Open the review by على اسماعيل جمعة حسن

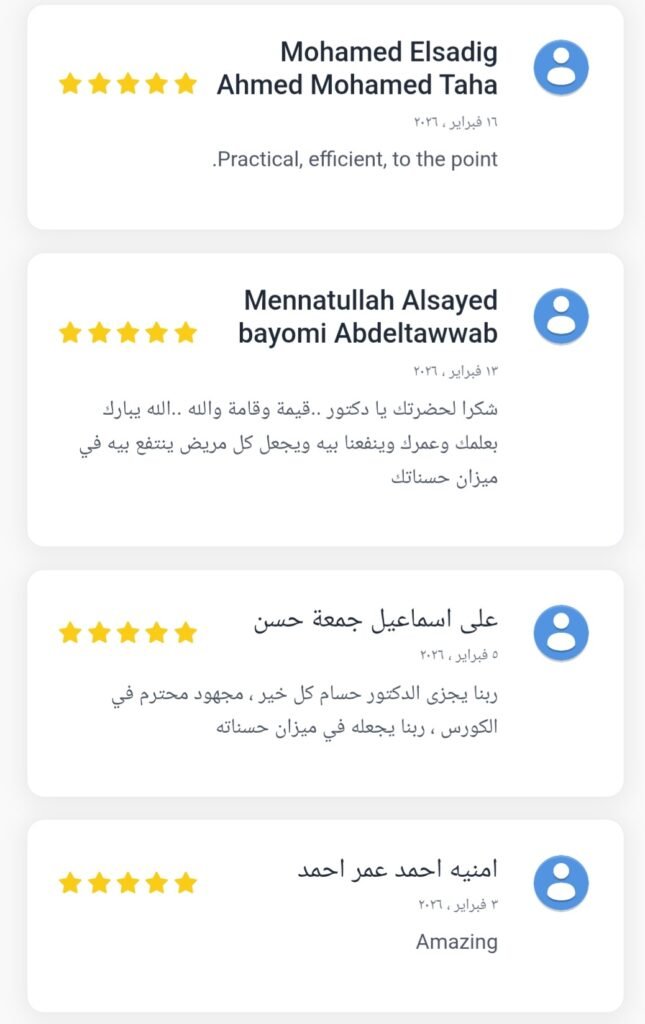coord(325,683)
